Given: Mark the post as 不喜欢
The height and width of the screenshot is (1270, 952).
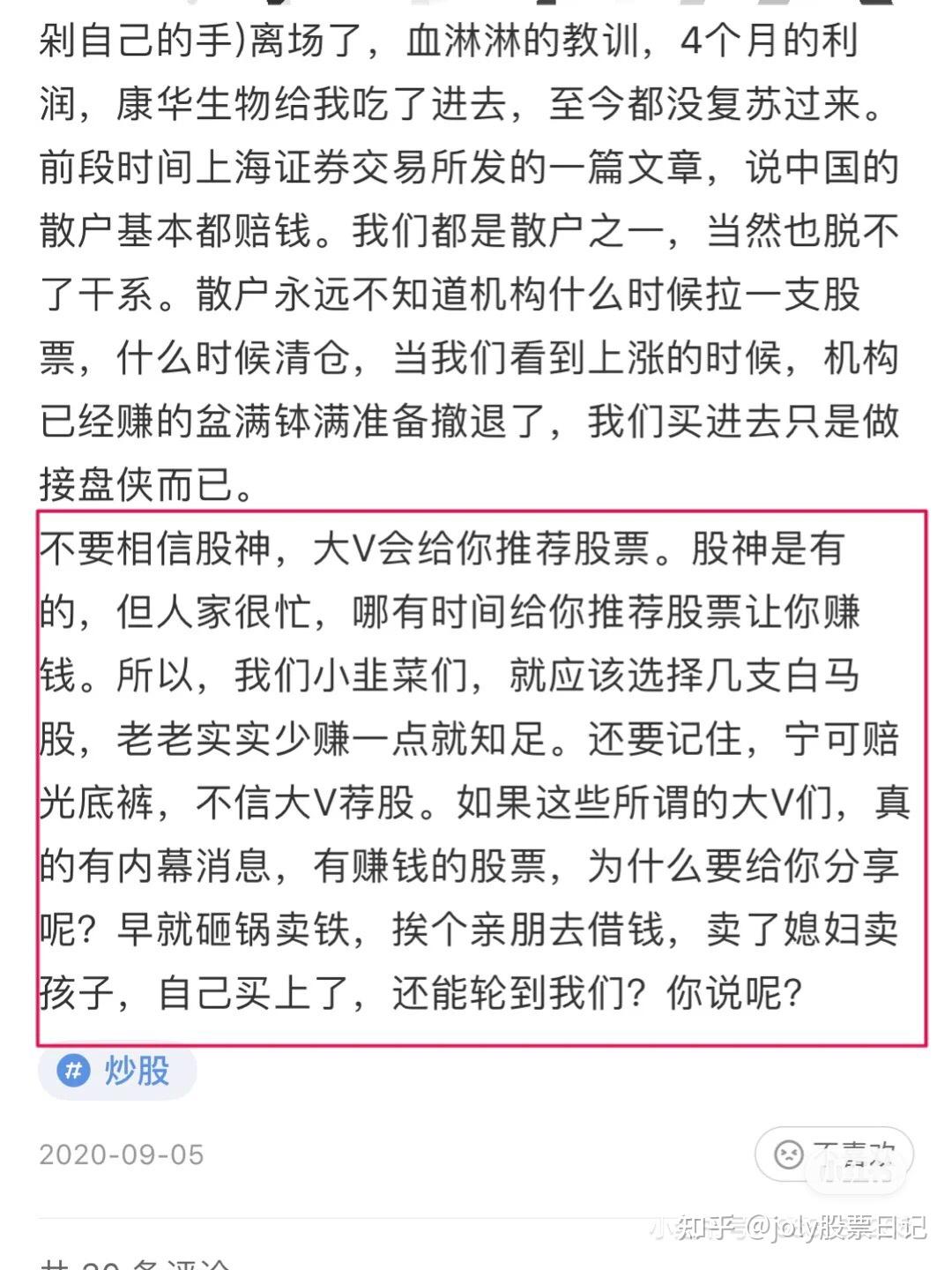Looking at the screenshot, I should point(833,1154).
